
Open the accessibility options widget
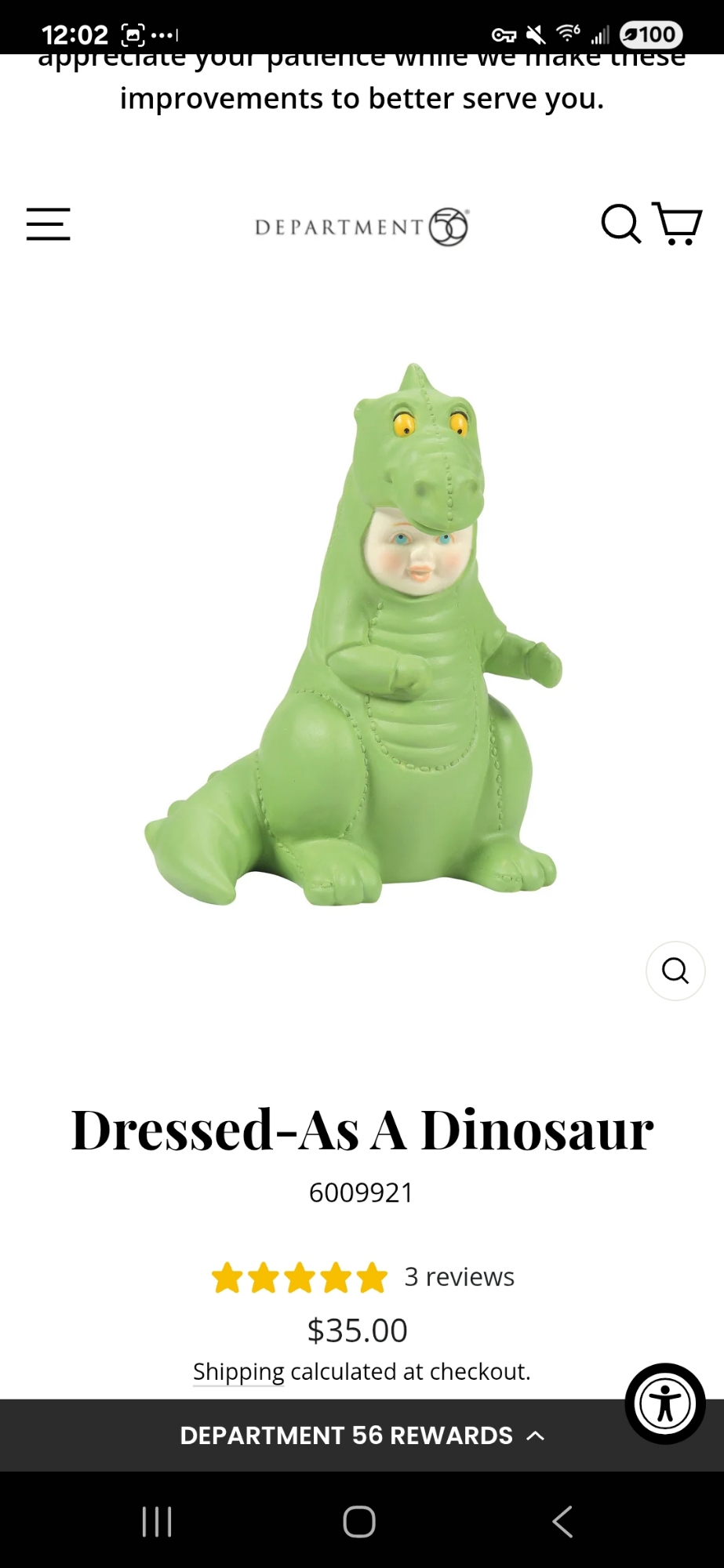coord(665,1404)
